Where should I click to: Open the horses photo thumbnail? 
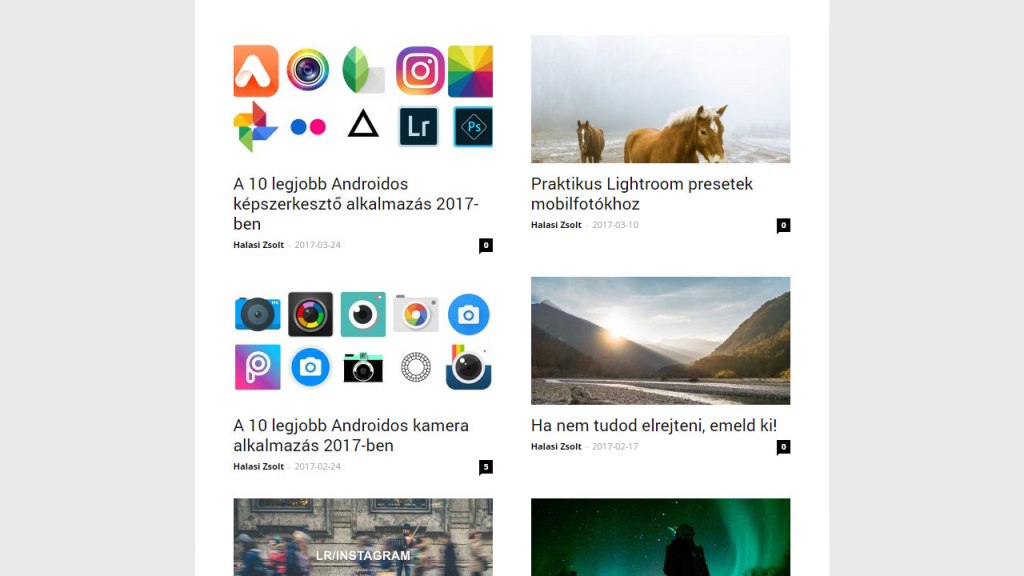[x=660, y=99]
